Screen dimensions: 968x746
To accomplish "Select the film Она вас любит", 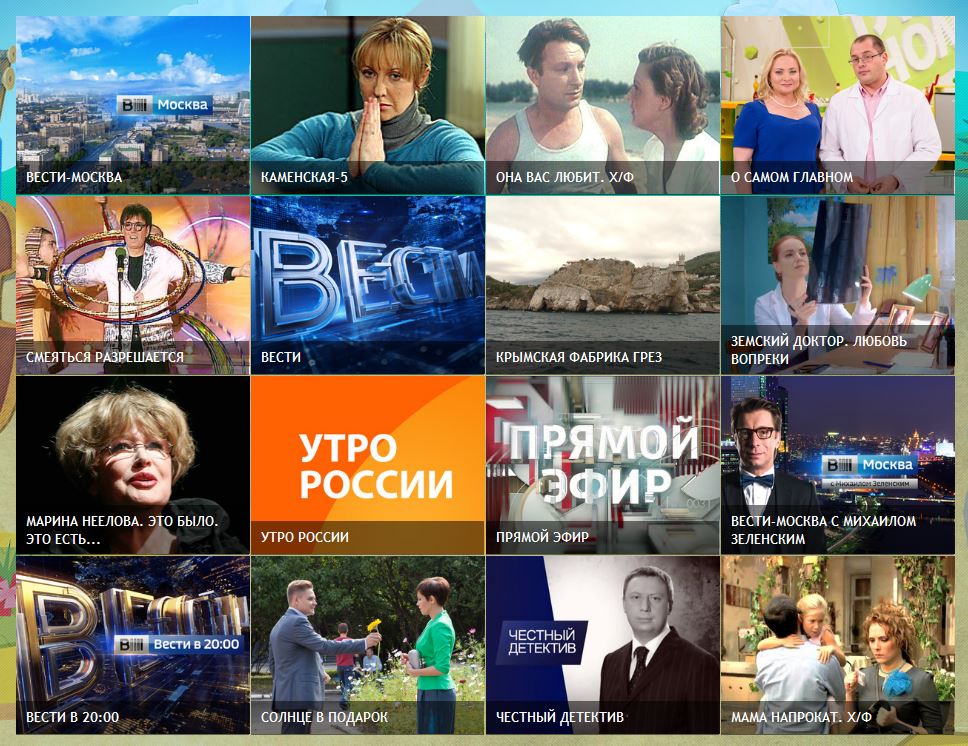I will [x=602, y=105].
